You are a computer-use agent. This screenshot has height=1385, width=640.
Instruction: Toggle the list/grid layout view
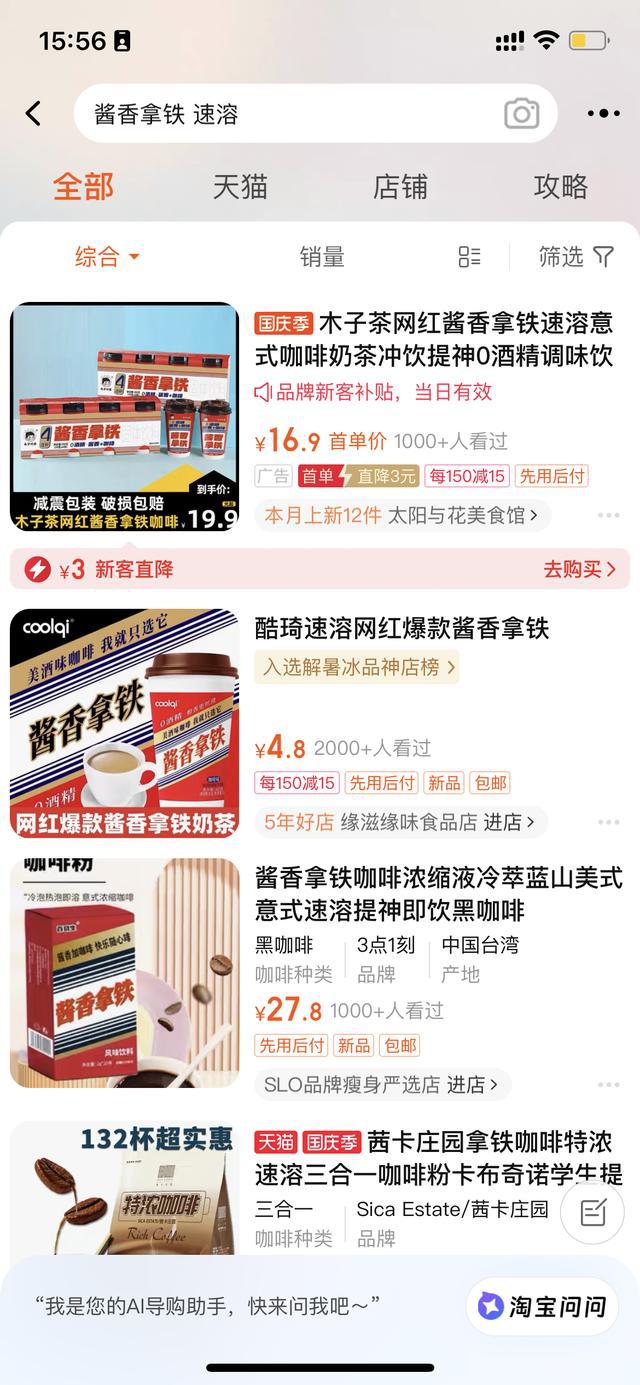(470, 257)
